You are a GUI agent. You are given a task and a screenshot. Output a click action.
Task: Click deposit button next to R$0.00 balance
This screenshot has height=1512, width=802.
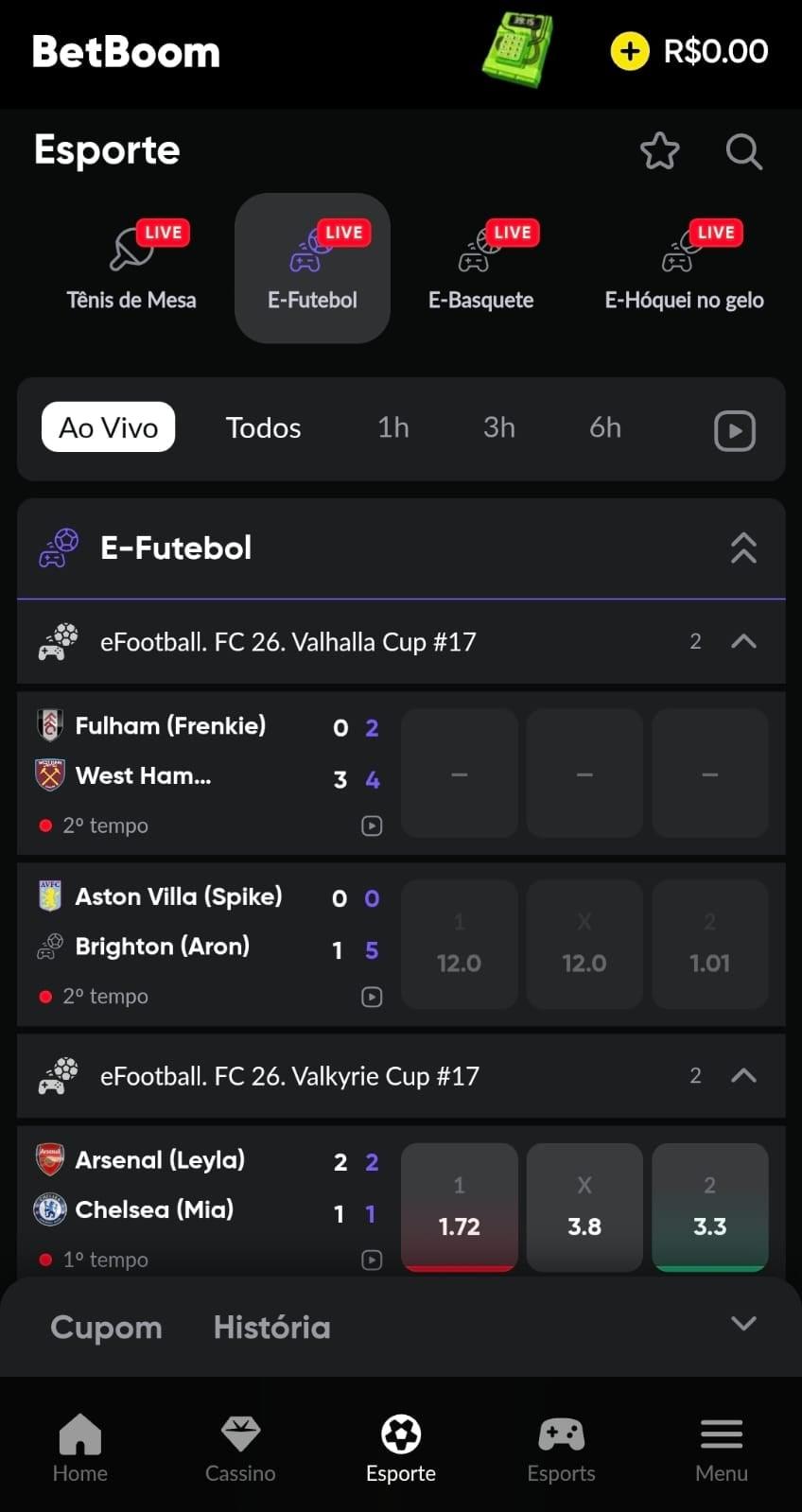click(629, 51)
